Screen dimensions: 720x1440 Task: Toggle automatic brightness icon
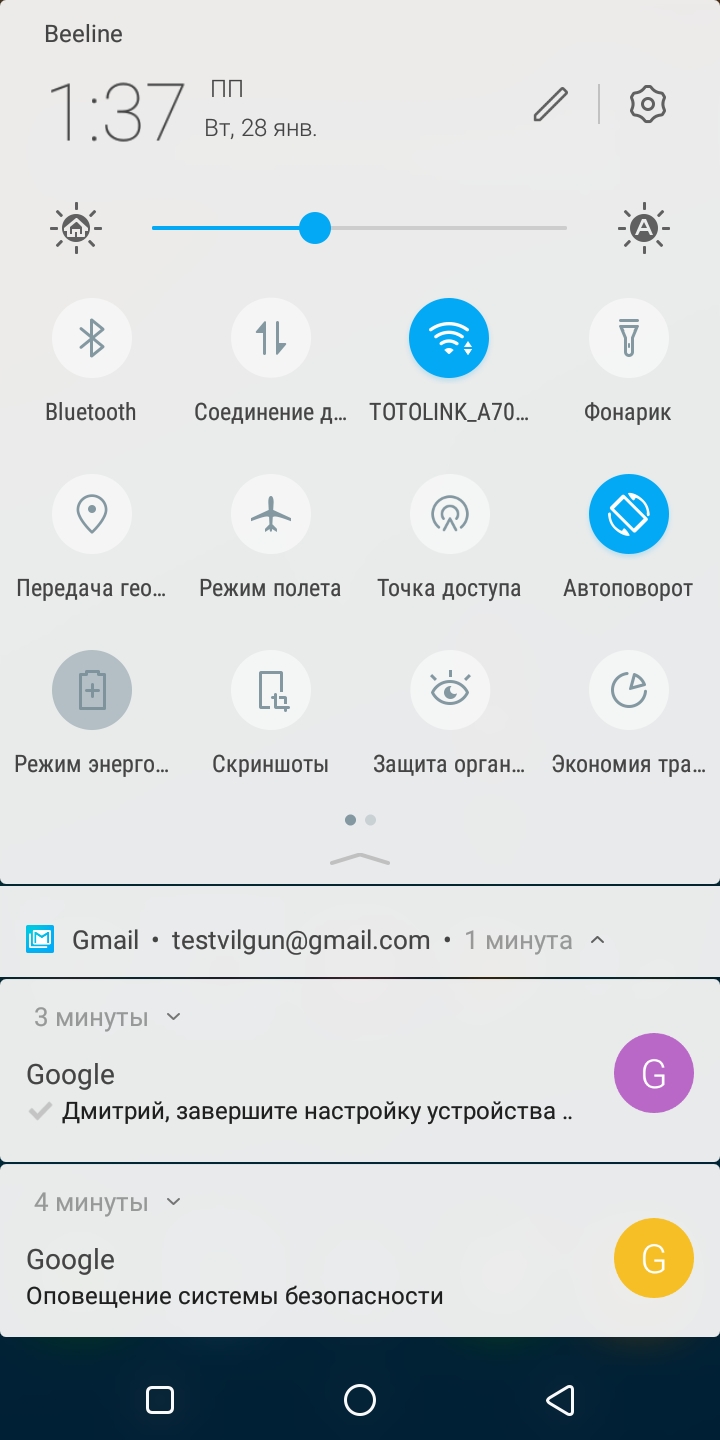pos(643,228)
